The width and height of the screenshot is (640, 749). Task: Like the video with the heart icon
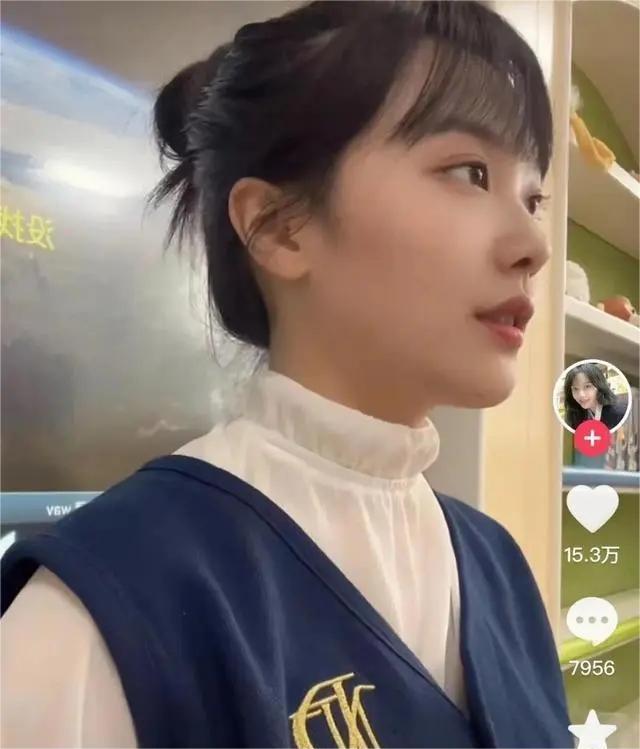[592, 508]
